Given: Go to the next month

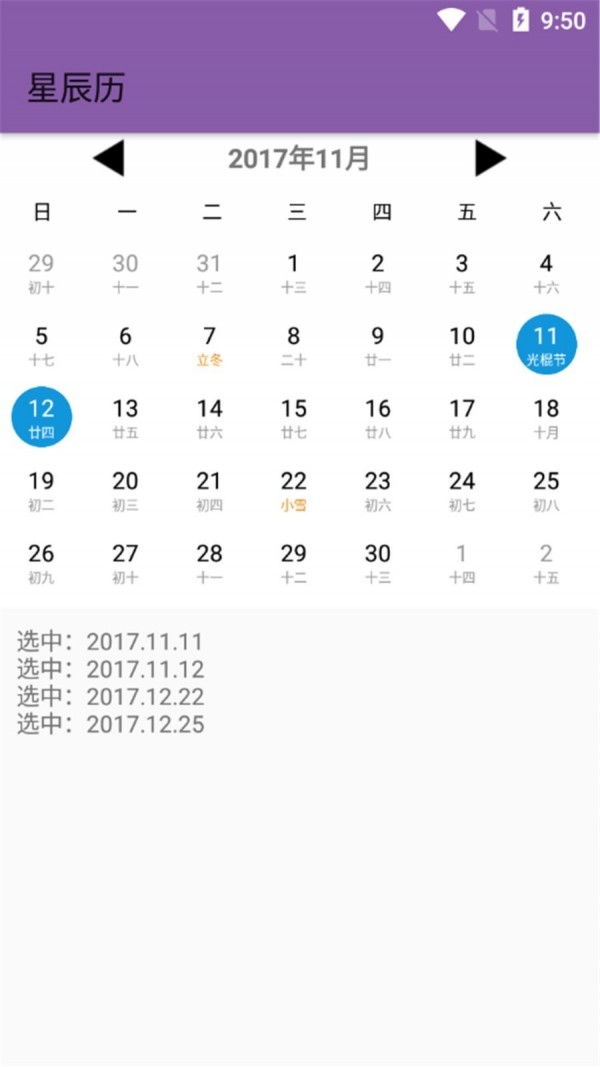Looking at the screenshot, I should point(490,158).
